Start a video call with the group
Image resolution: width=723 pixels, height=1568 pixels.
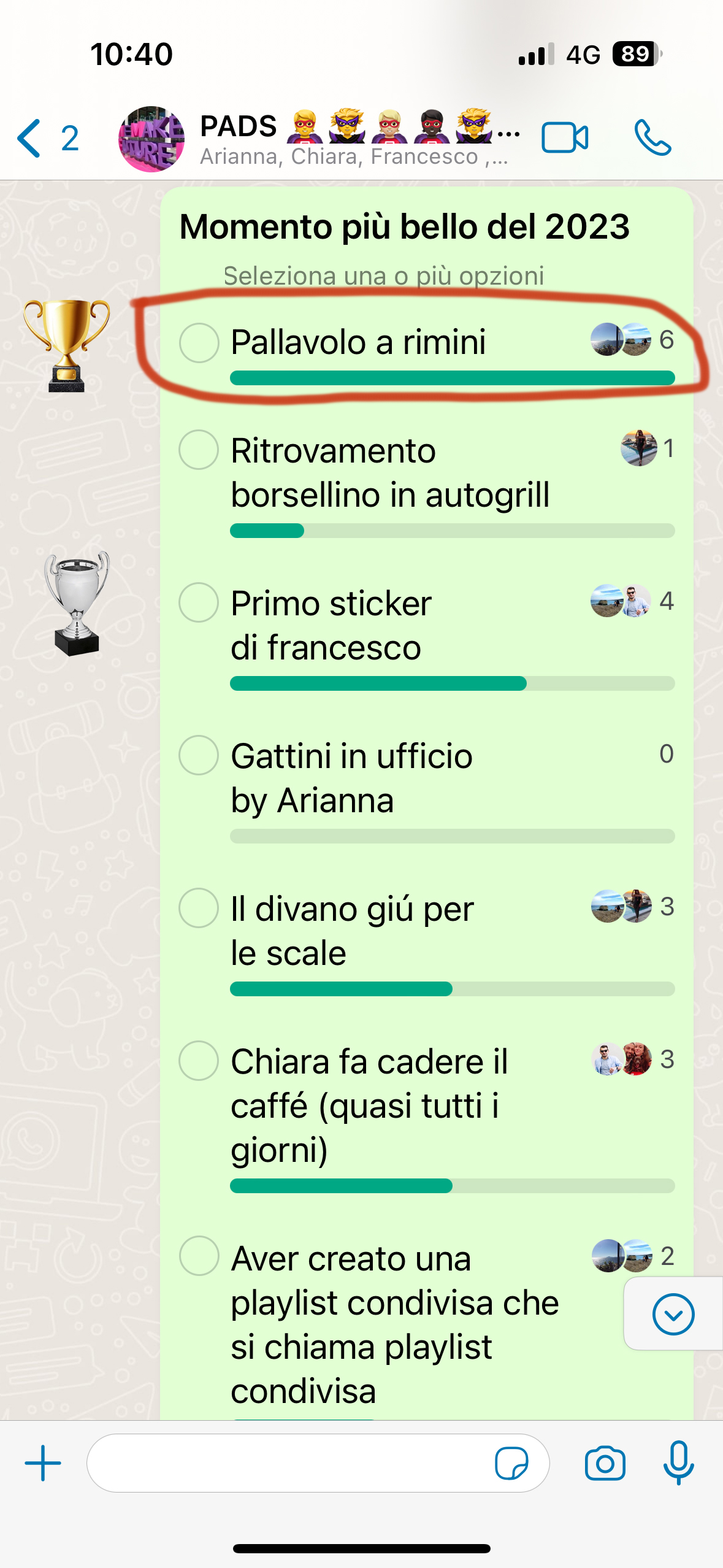pyautogui.click(x=565, y=138)
